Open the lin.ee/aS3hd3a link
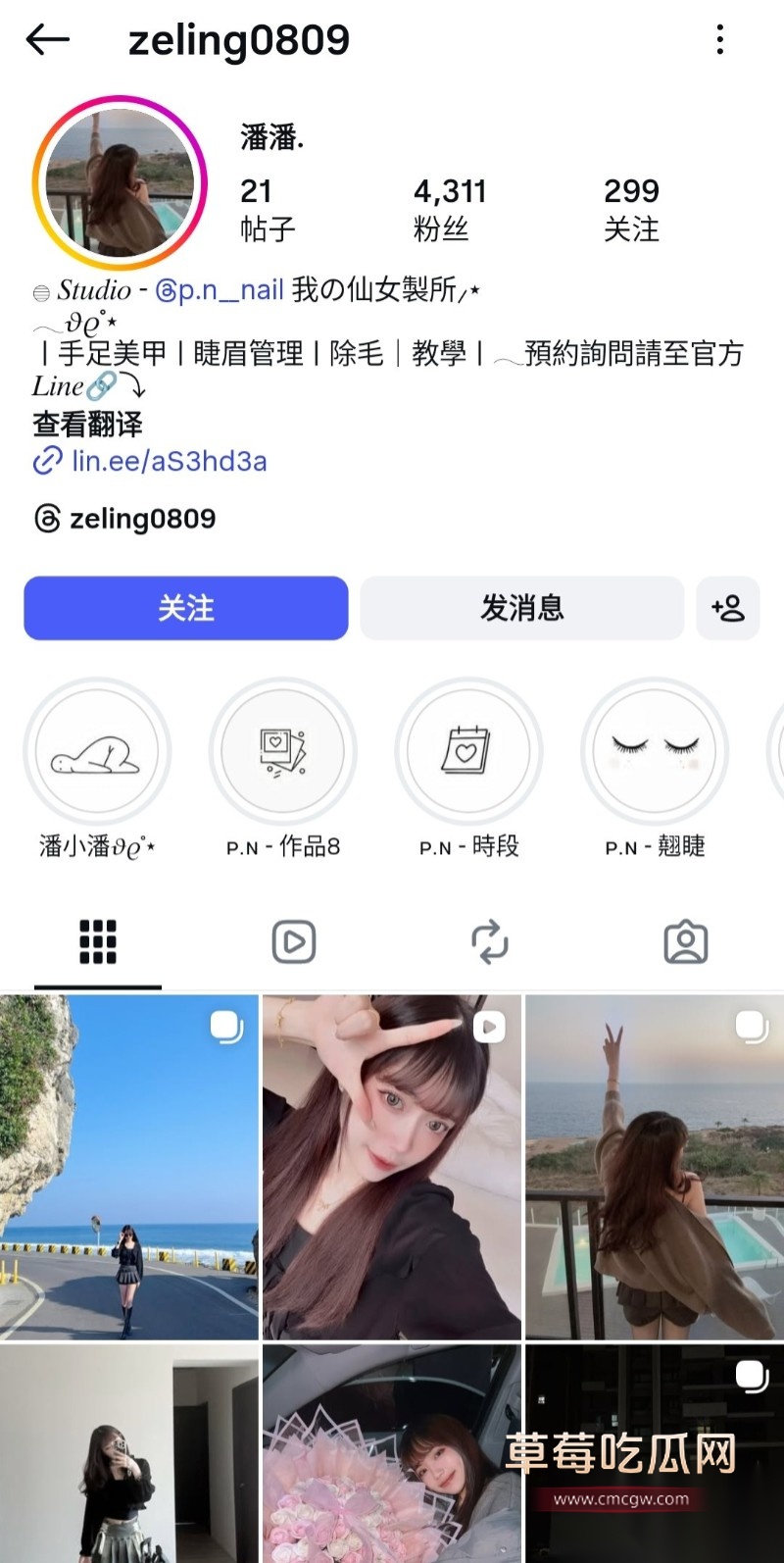 [x=169, y=461]
